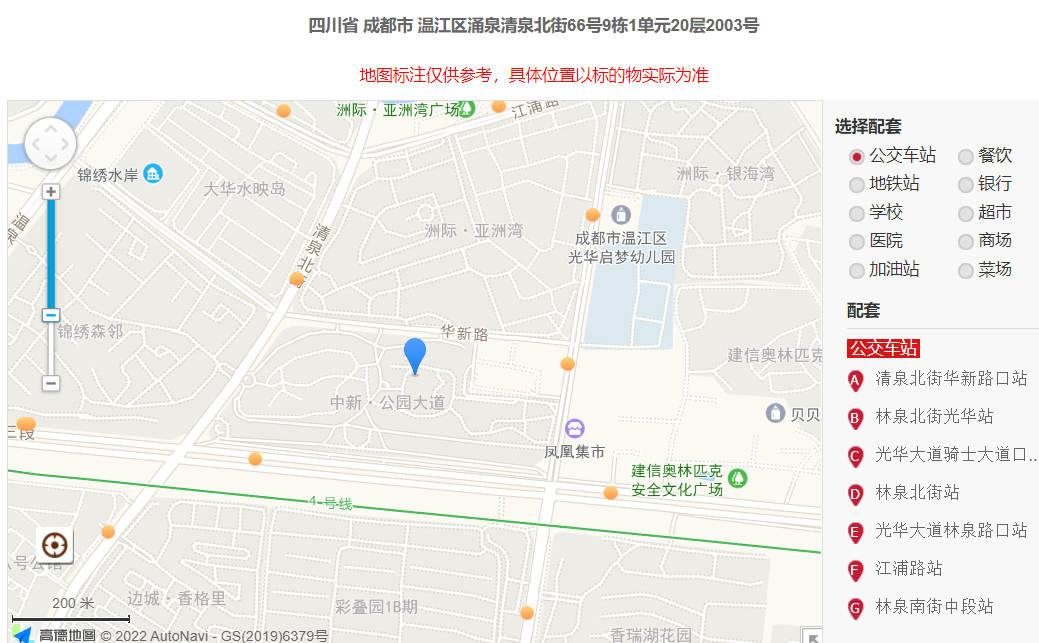The image size is (1039, 643).
Task: Choose the 公交车站 radio option
Action: pos(857,157)
